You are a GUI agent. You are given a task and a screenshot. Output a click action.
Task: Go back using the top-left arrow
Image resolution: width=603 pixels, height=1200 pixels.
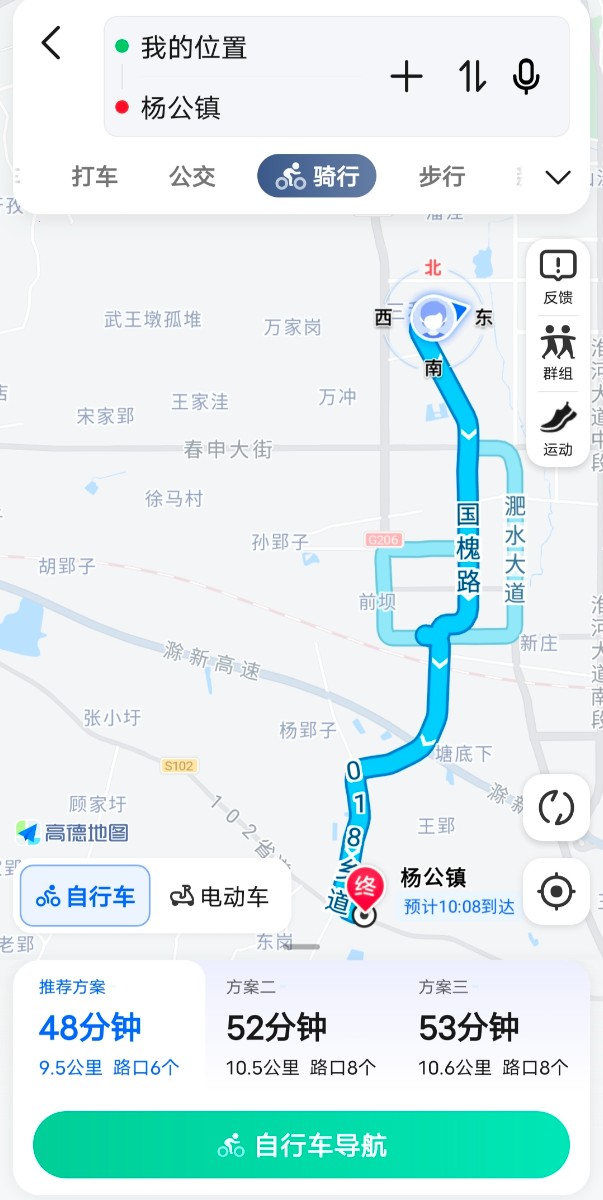click(51, 43)
